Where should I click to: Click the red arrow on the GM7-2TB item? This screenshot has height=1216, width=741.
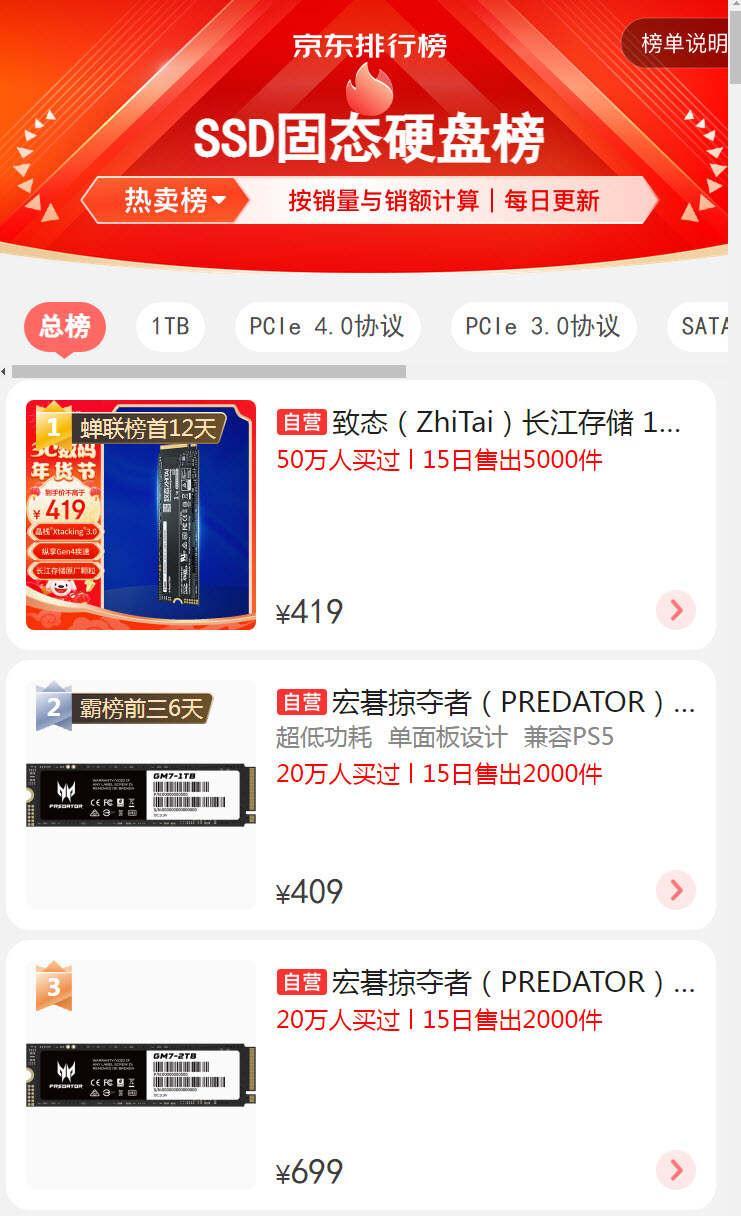coord(676,1171)
